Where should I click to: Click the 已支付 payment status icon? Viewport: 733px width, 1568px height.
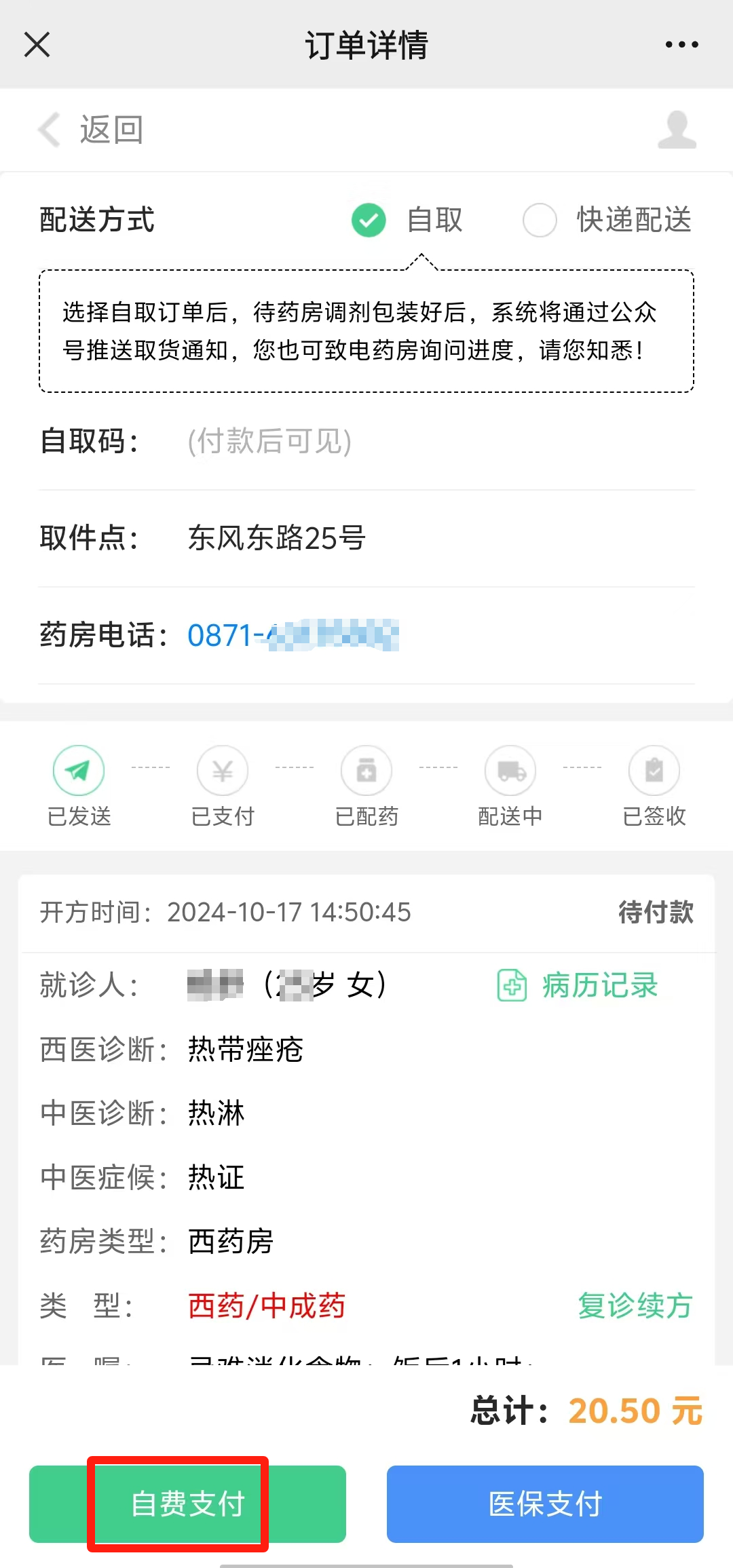(x=223, y=770)
